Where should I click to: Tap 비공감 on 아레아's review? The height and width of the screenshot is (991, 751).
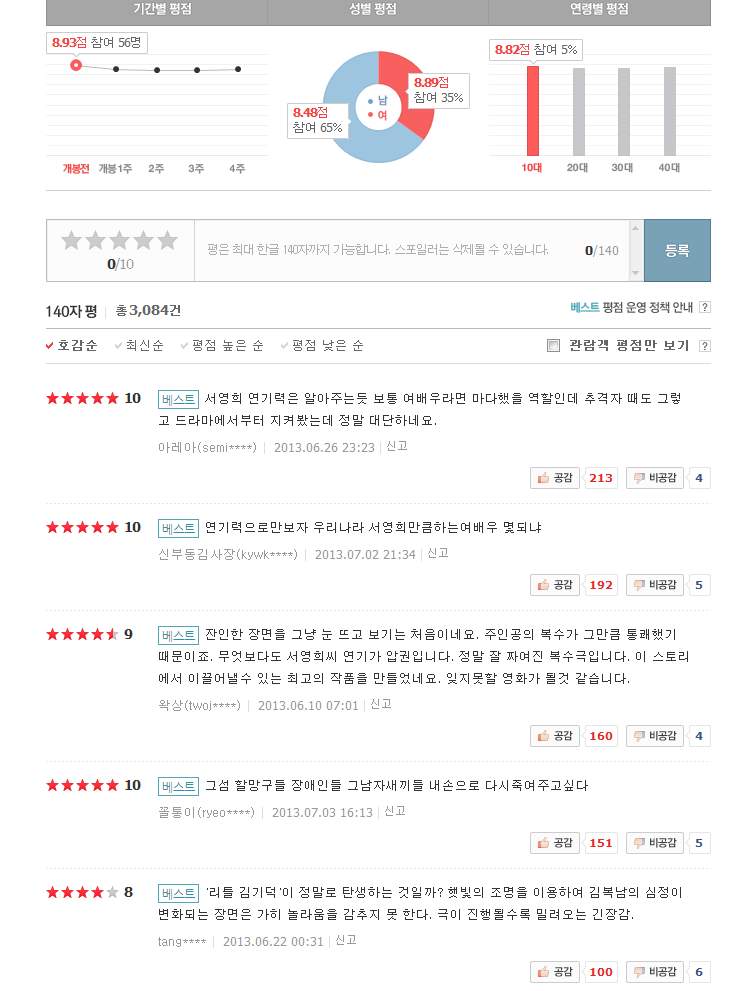click(654, 478)
